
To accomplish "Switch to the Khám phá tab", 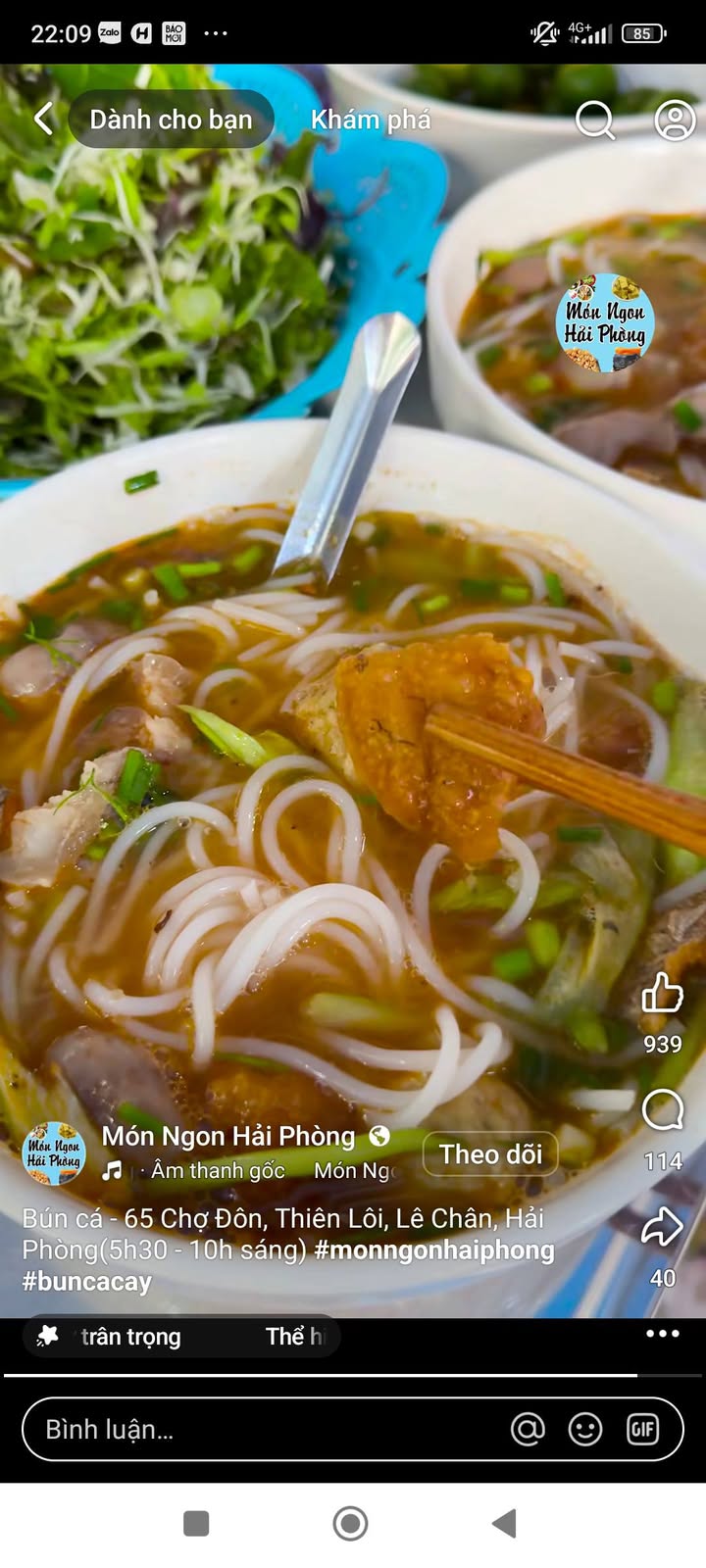I will pyautogui.click(x=371, y=120).
